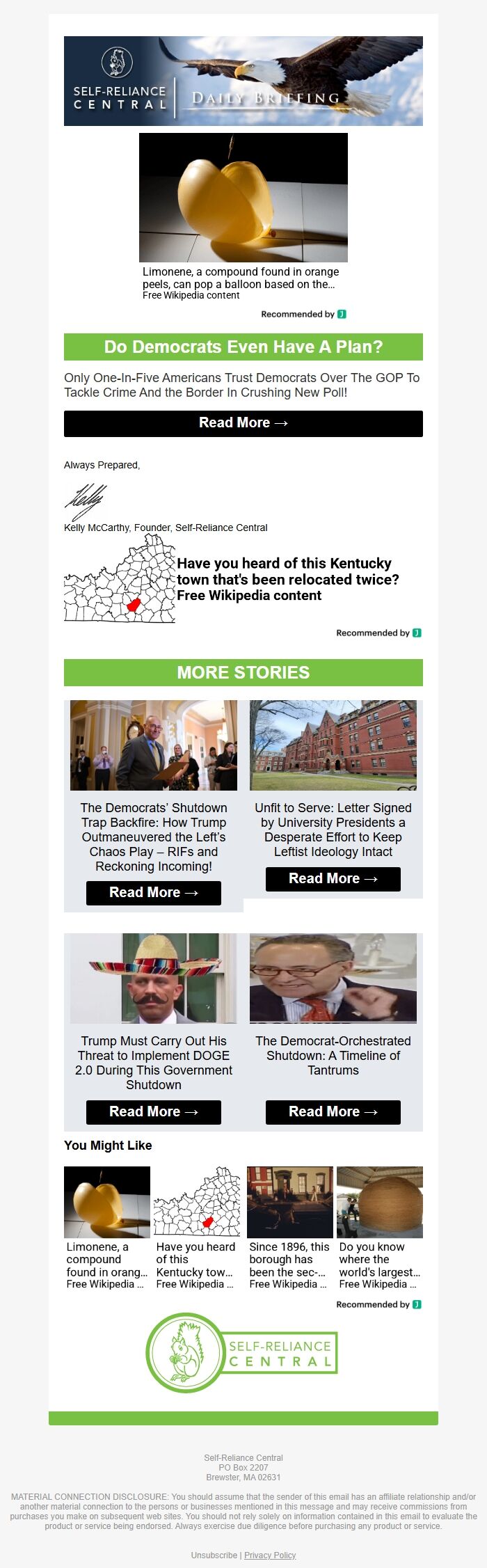Read more on the Unfit to Serve letter
Screen dimensions: 487x1568
coord(333,879)
